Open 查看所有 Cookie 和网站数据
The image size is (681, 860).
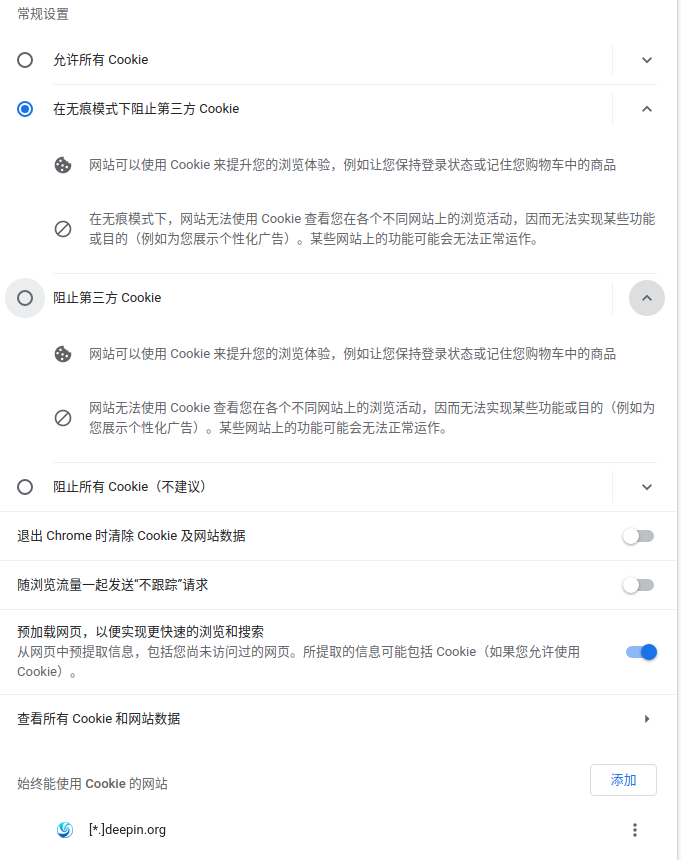338,718
